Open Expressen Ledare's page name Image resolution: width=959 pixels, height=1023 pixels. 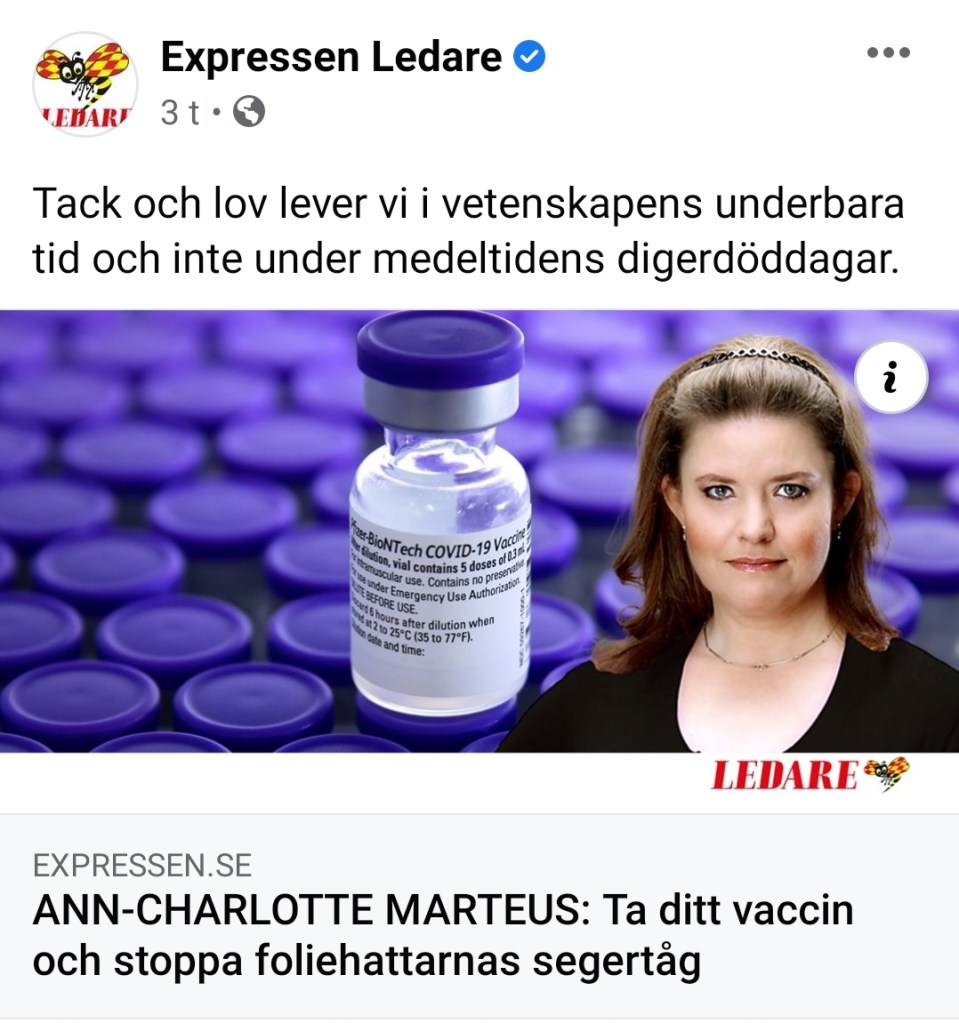pos(331,58)
